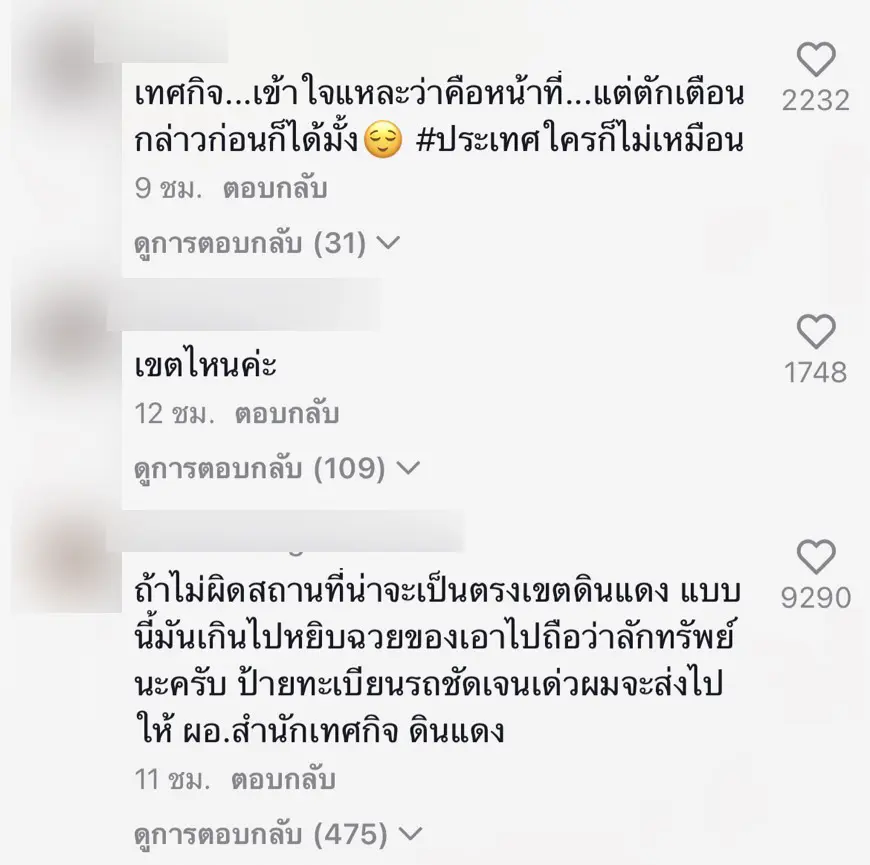Show the 109 replies to เขตไหนค่ะ
Screen dimensions: 870x865
278,467
